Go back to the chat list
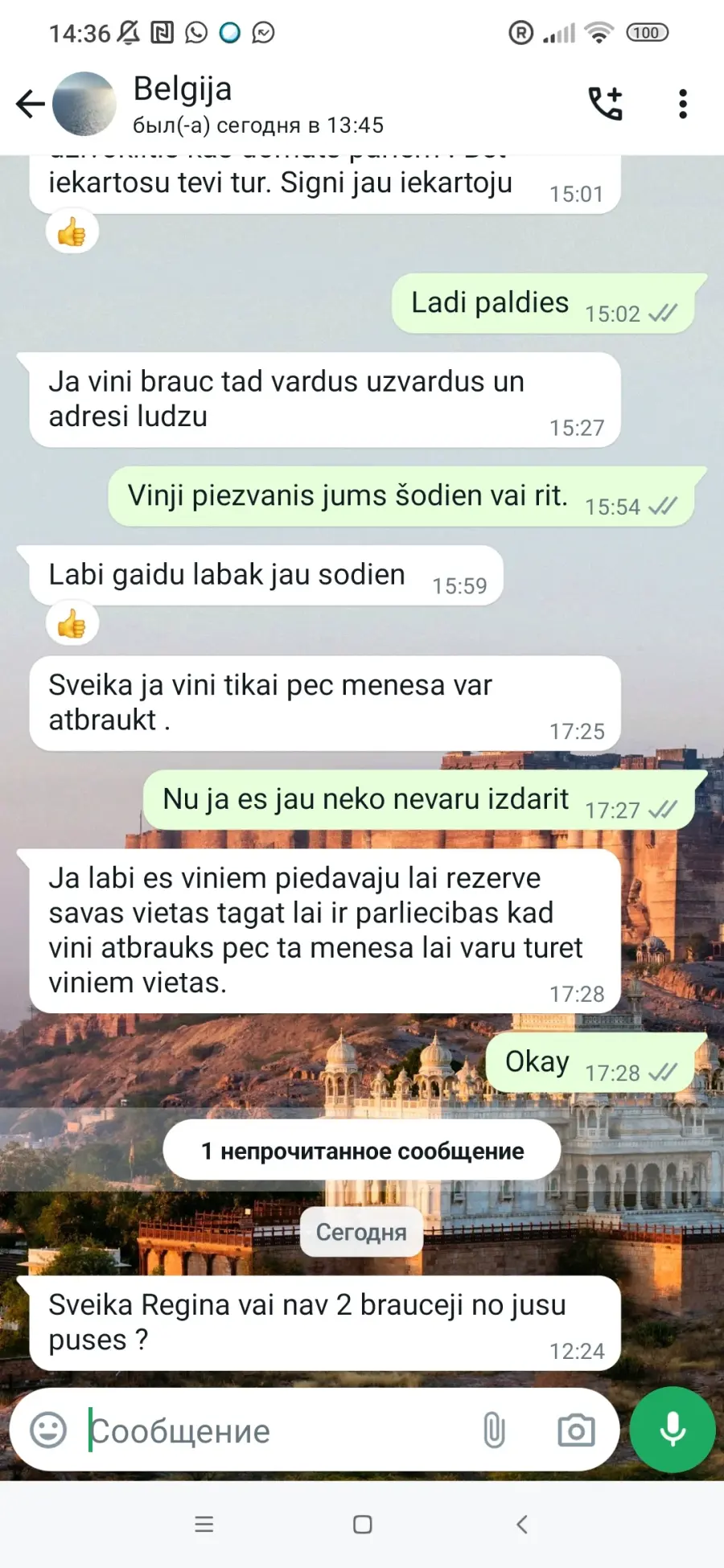 point(31,104)
